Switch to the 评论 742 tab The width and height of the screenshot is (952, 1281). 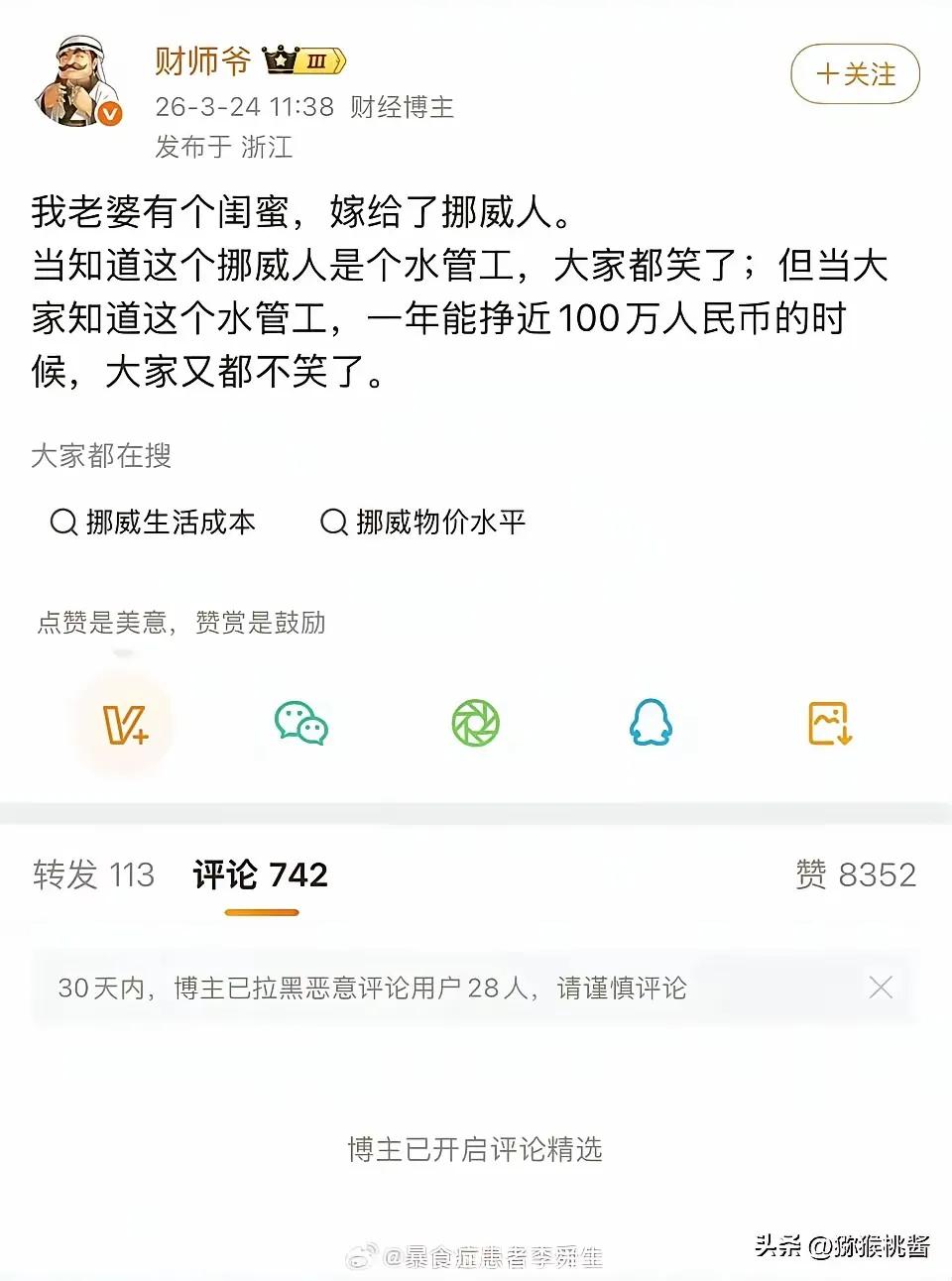click(260, 874)
